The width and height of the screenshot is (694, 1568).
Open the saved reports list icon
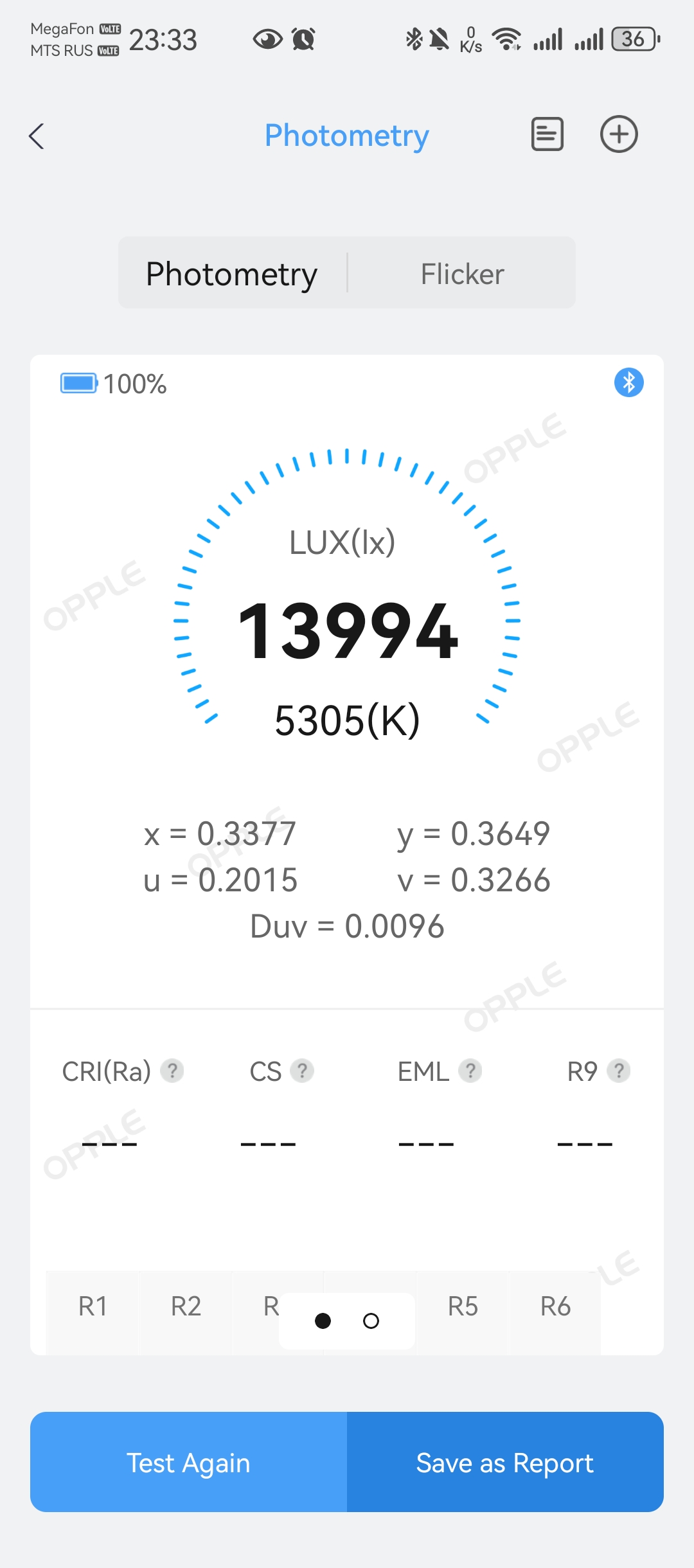[x=547, y=134]
